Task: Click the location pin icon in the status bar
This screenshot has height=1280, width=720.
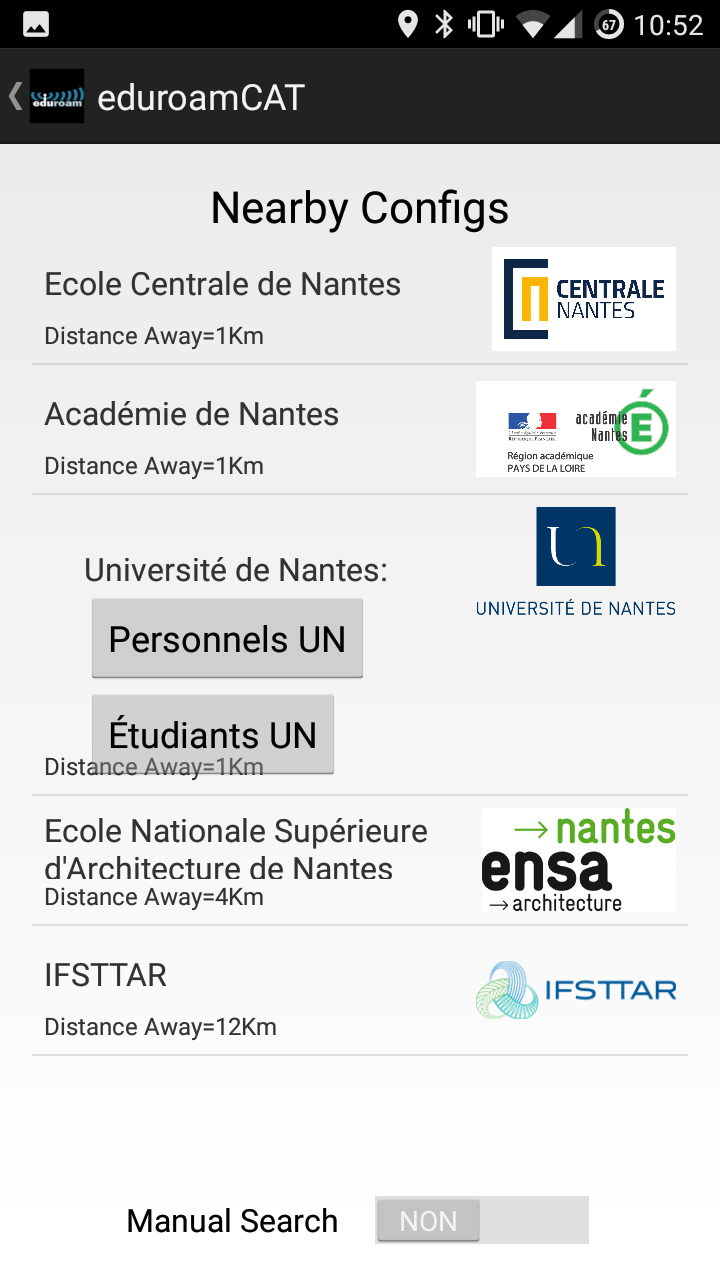Action: coord(406,22)
